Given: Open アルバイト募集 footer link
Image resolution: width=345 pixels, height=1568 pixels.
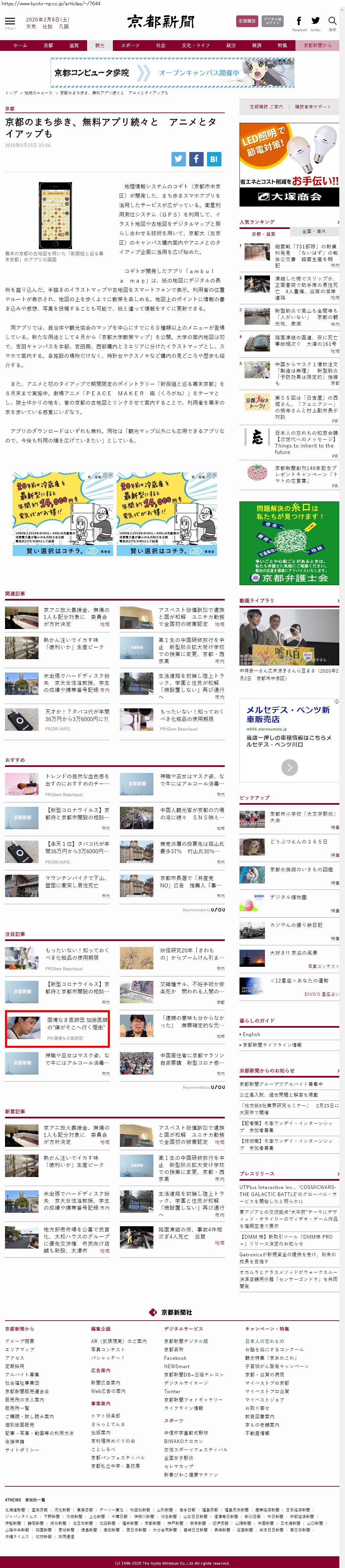Looking at the screenshot, I should (x=22, y=1375).
